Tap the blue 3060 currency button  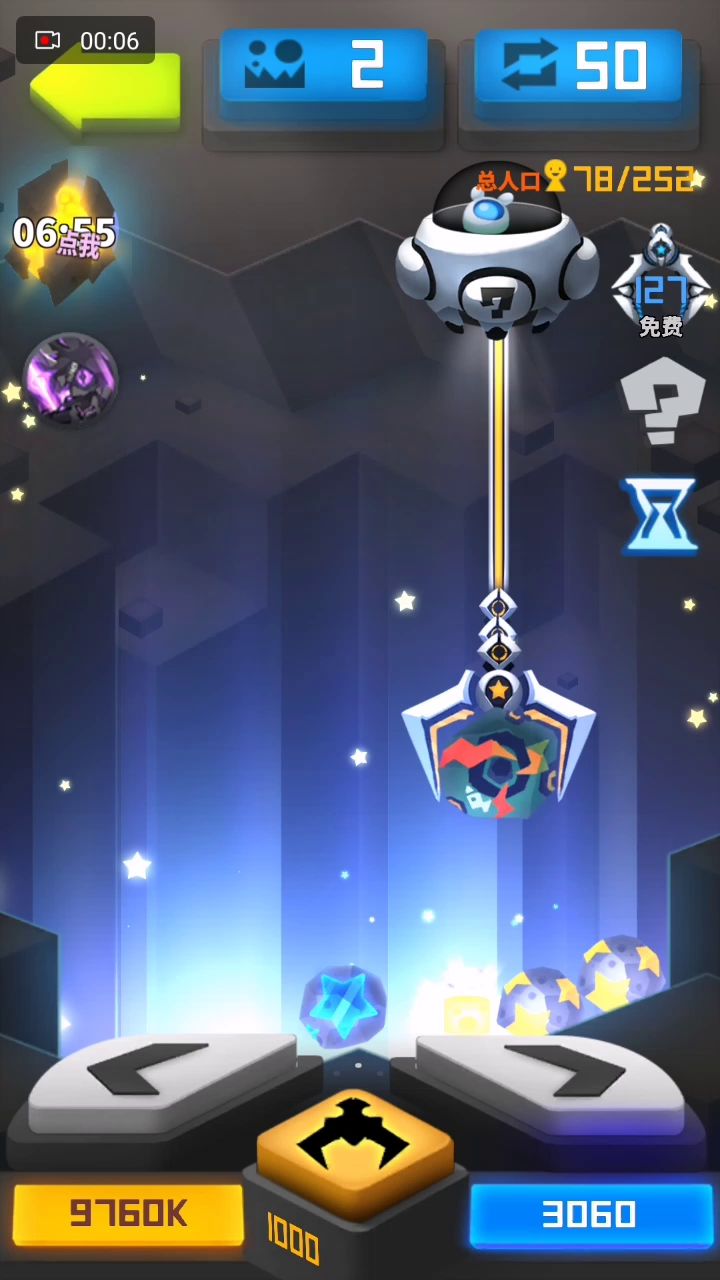(590, 1214)
